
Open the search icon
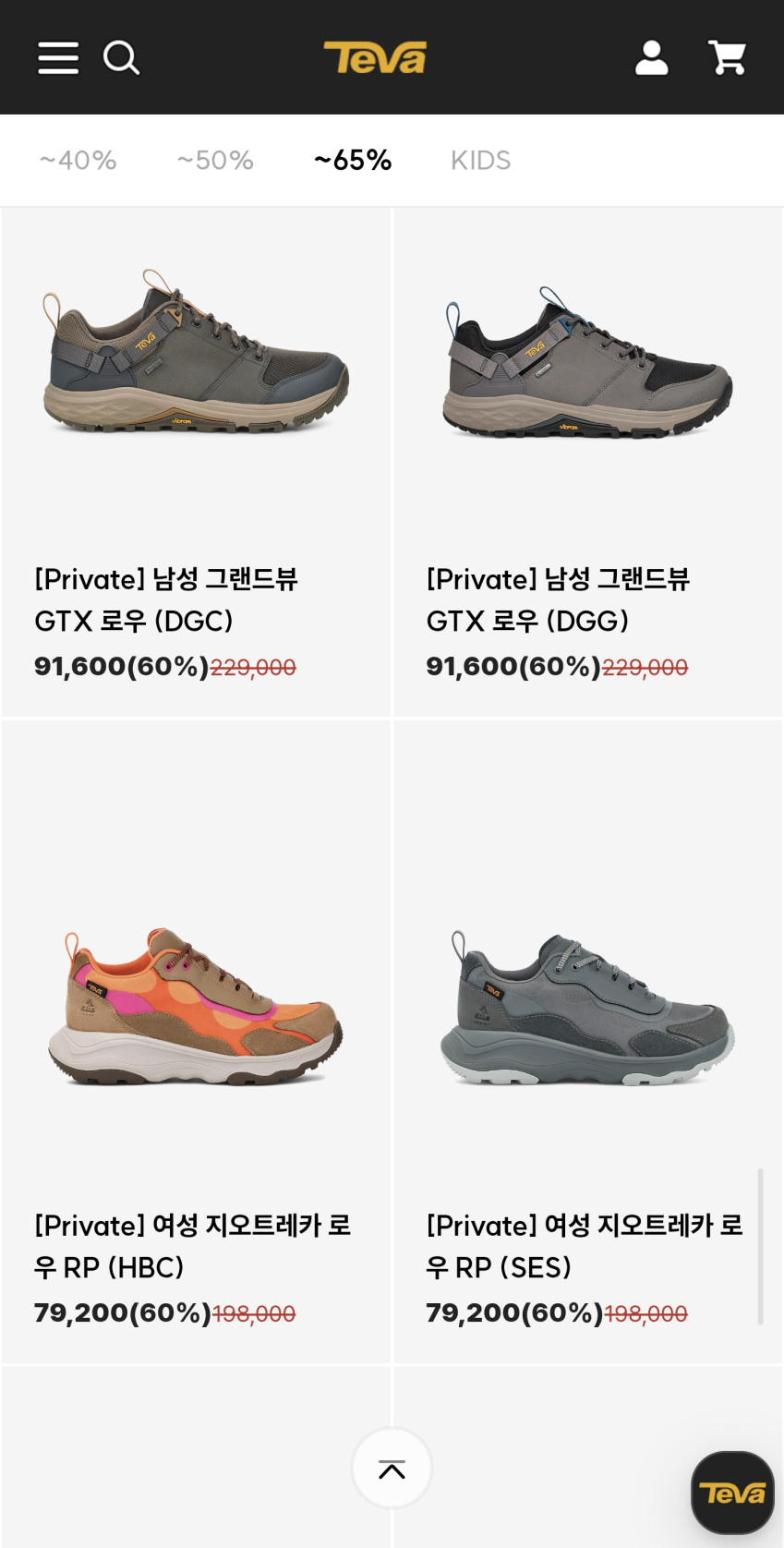pos(121,57)
